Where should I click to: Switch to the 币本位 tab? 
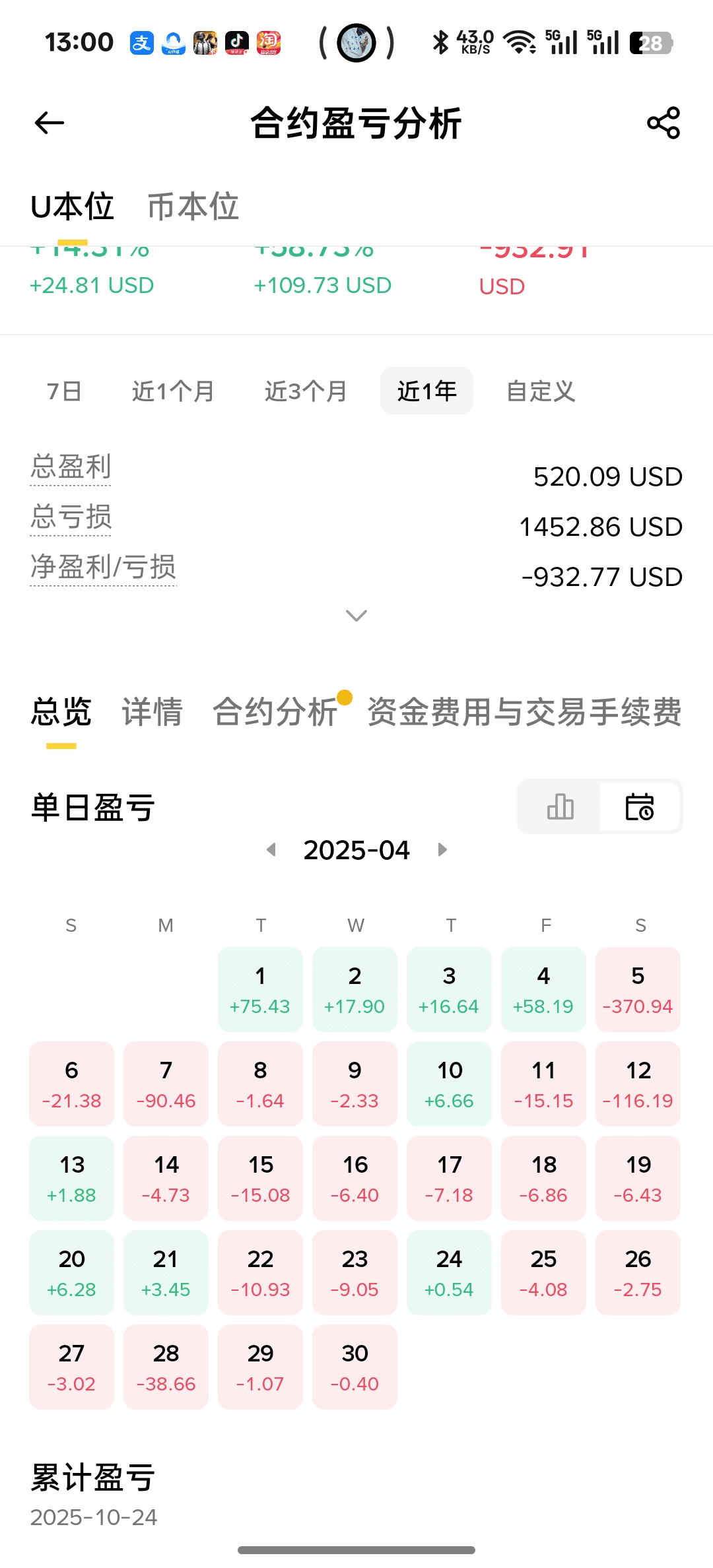pyautogui.click(x=193, y=207)
